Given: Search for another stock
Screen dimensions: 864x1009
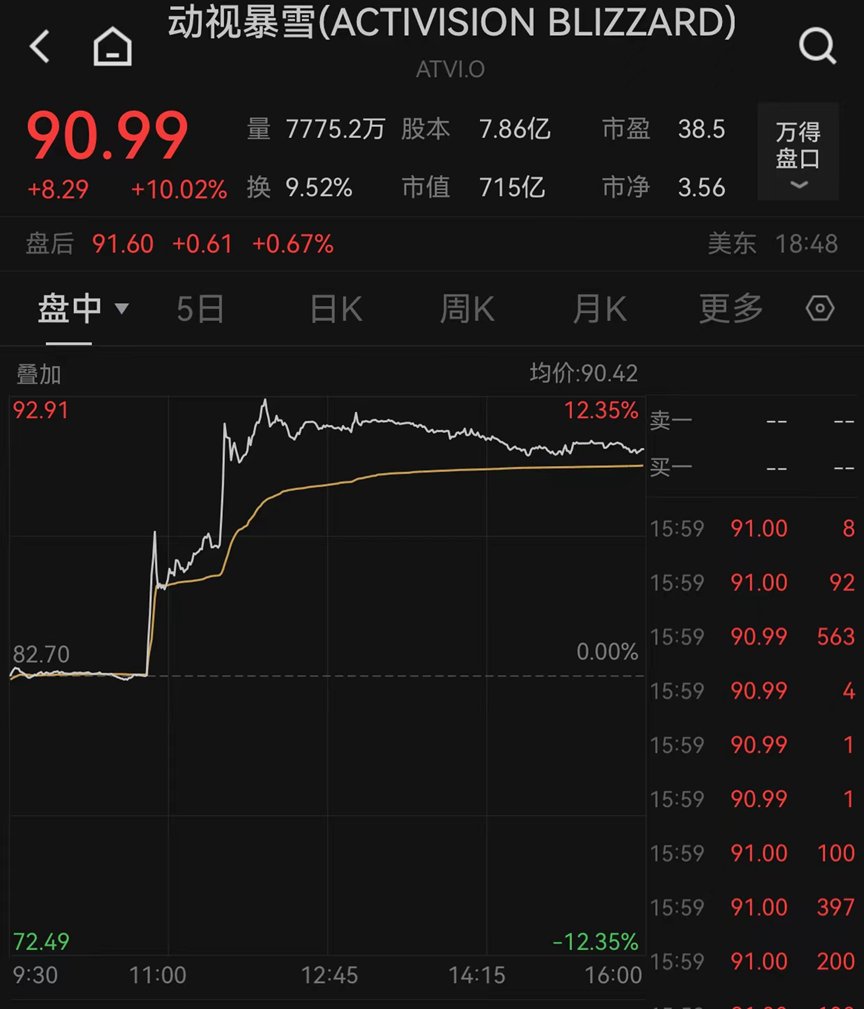Looking at the screenshot, I should tap(817, 46).
